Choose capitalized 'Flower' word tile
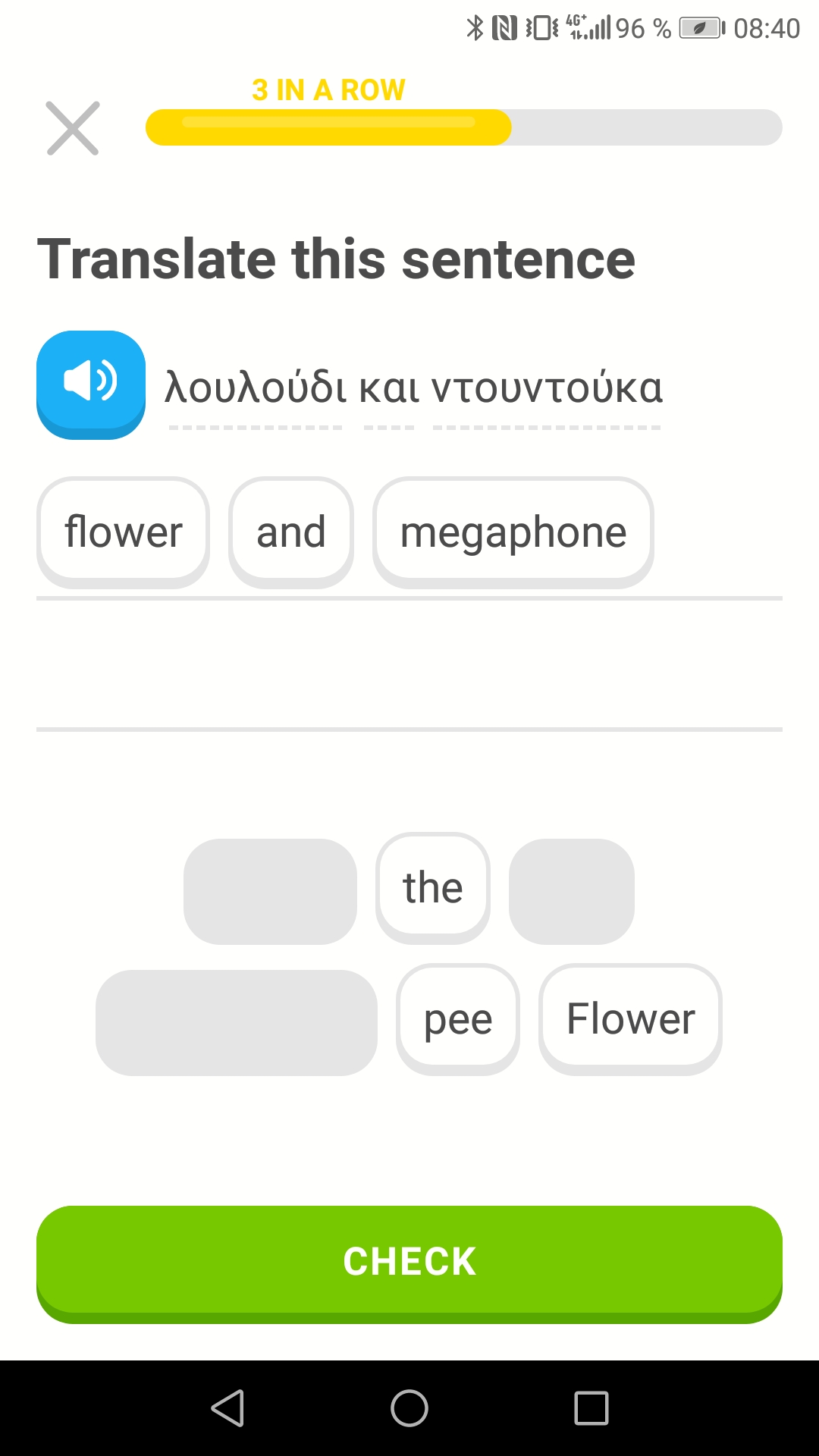This screenshot has width=819, height=1456. [630, 1019]
